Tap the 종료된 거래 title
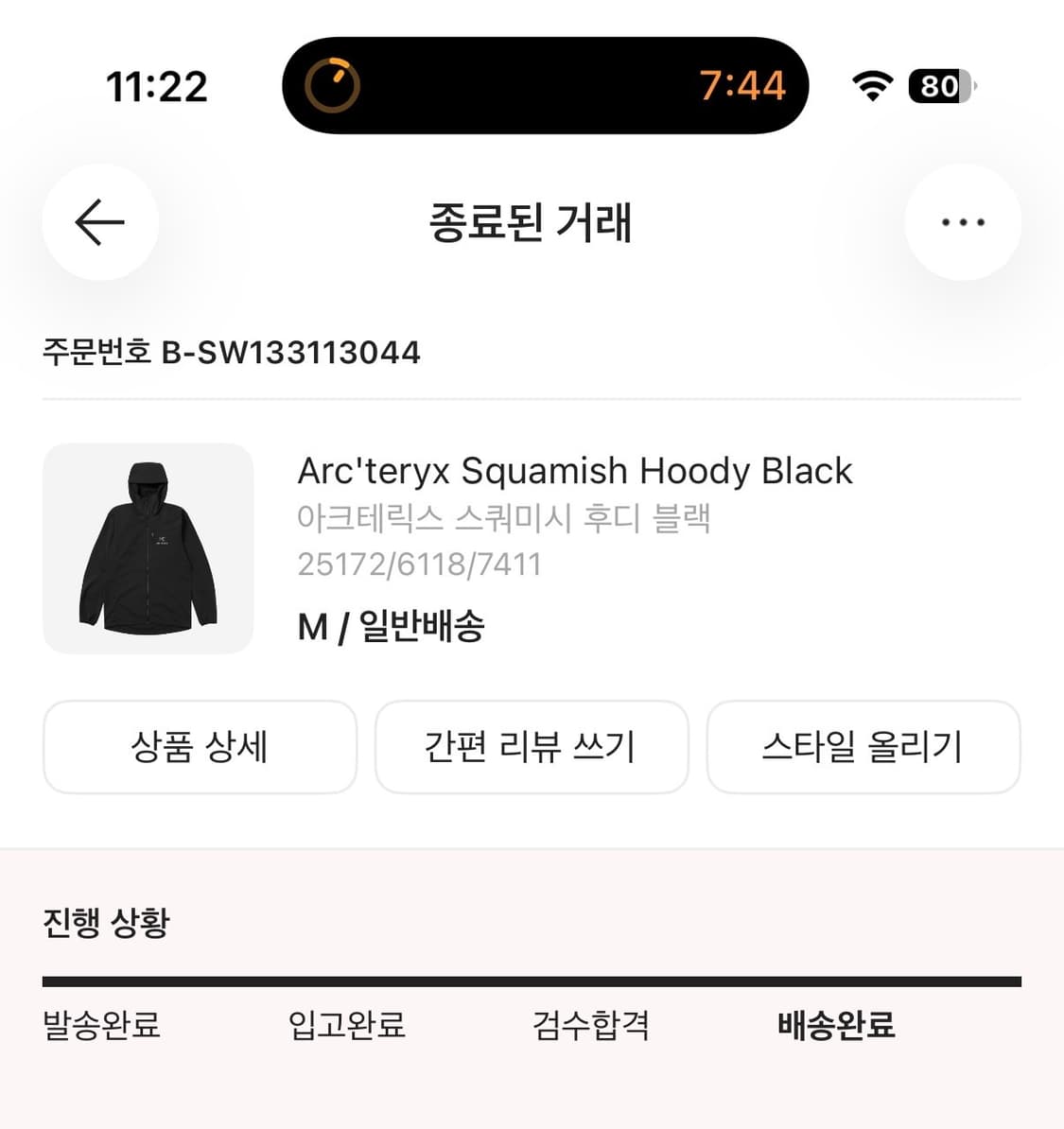This screenshot has width=1064, height=1129. pyautogui.click(x=532, y=224)
